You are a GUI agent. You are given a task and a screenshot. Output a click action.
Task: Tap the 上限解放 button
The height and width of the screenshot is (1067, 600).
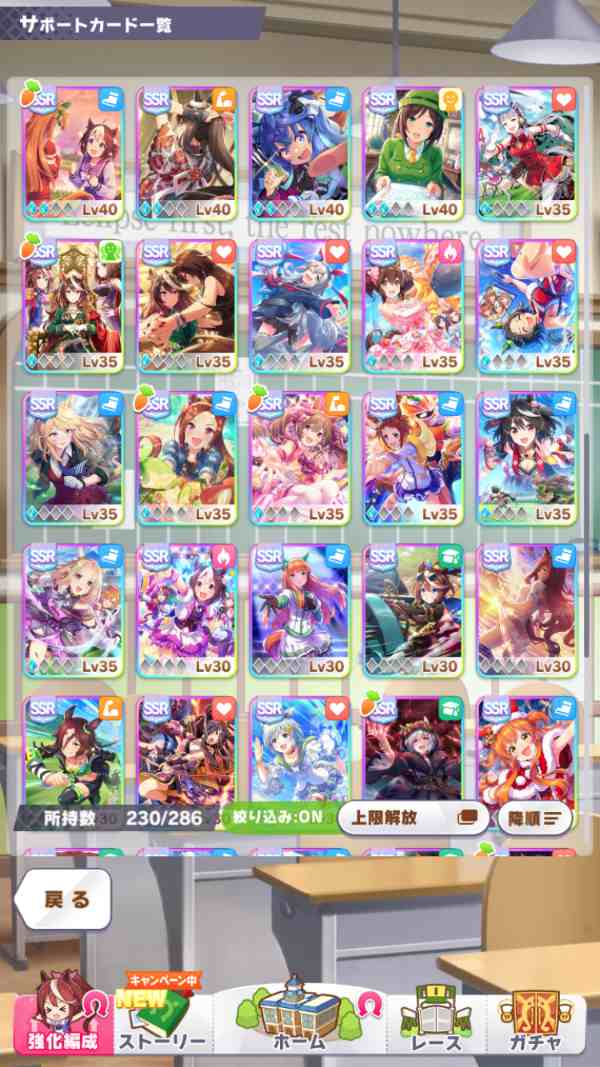[x=412, y=817]
